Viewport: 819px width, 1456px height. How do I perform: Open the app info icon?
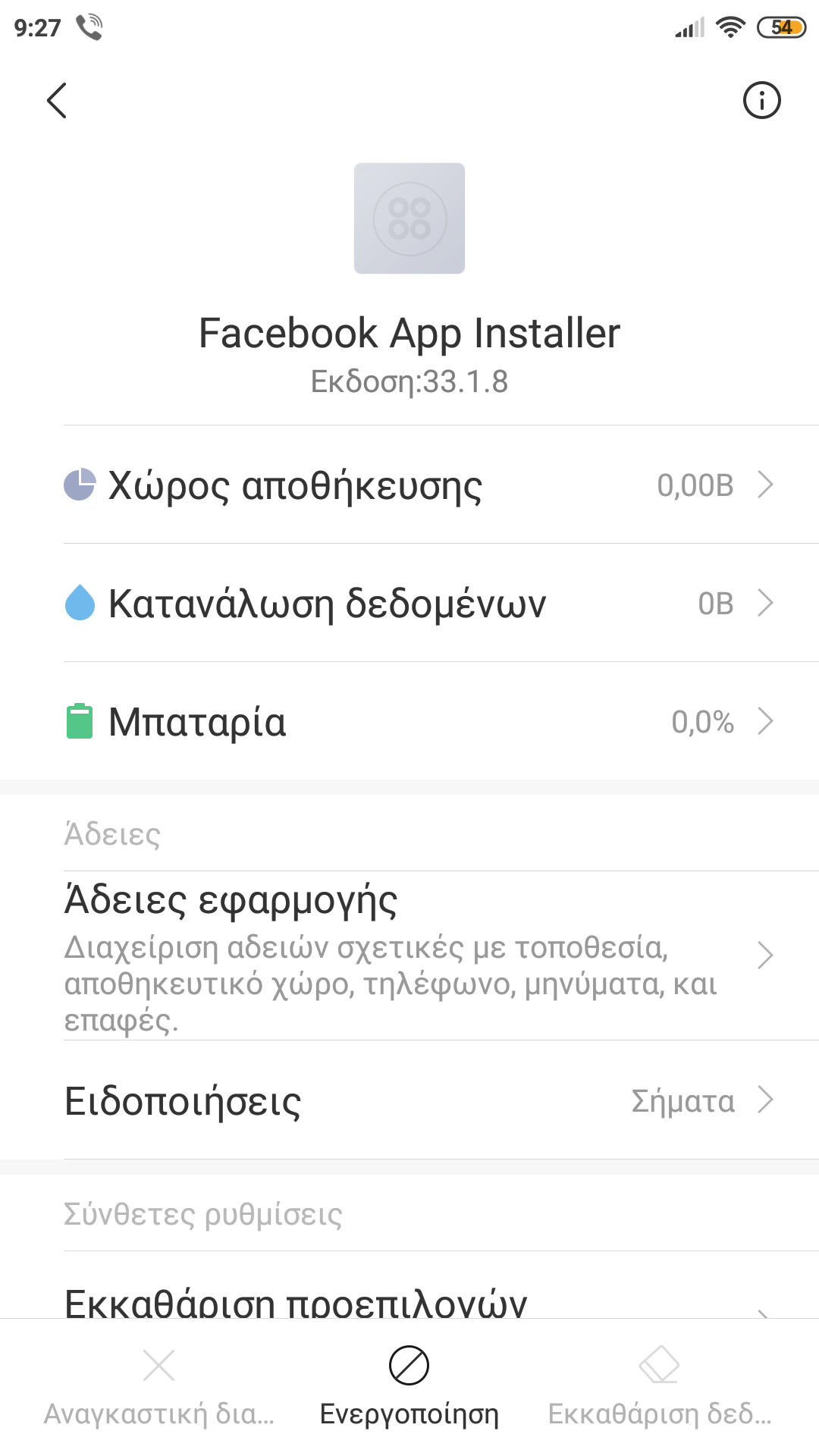pyautogui.click(x=761, y=100)
